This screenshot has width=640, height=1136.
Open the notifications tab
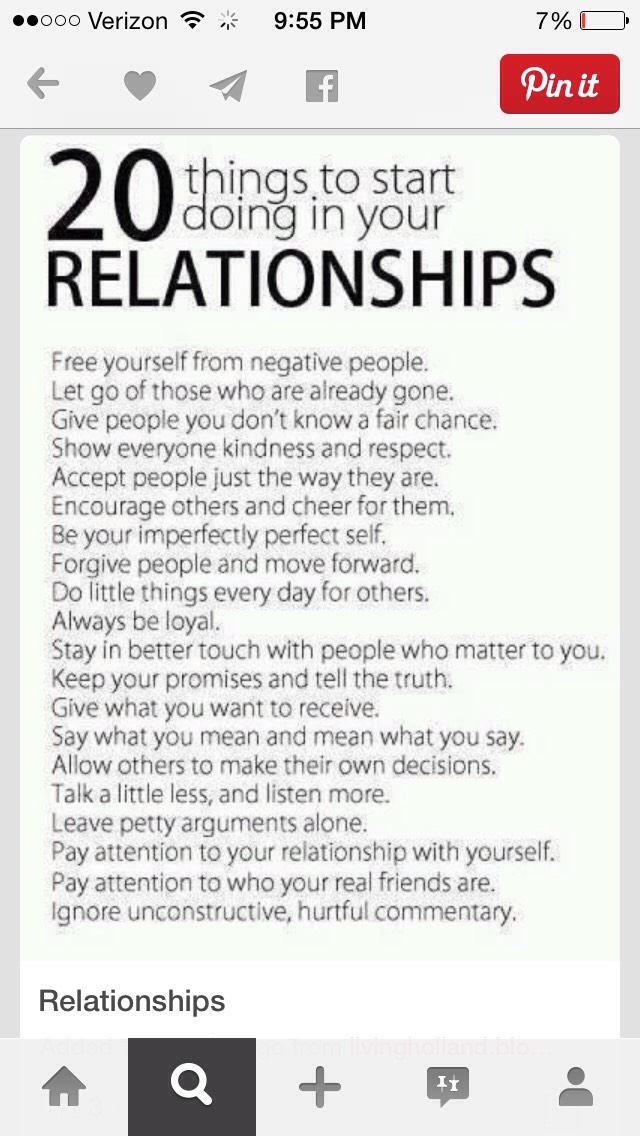coord(448,1087)
